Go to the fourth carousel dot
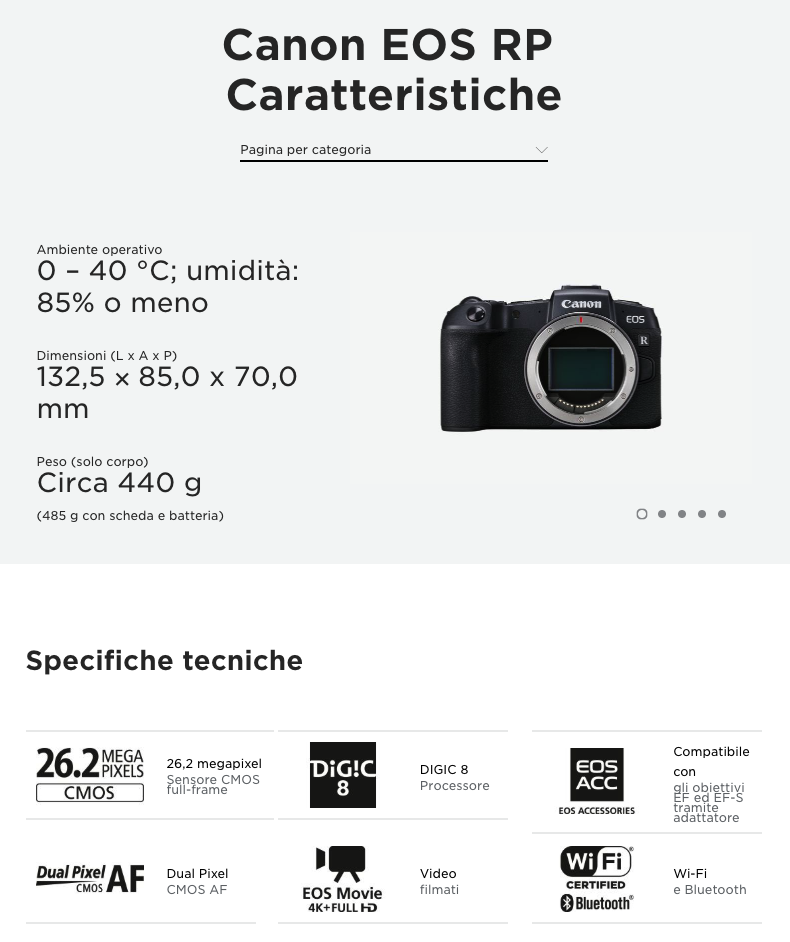This screenshot has height=942, width=790. tap(702, 514)
